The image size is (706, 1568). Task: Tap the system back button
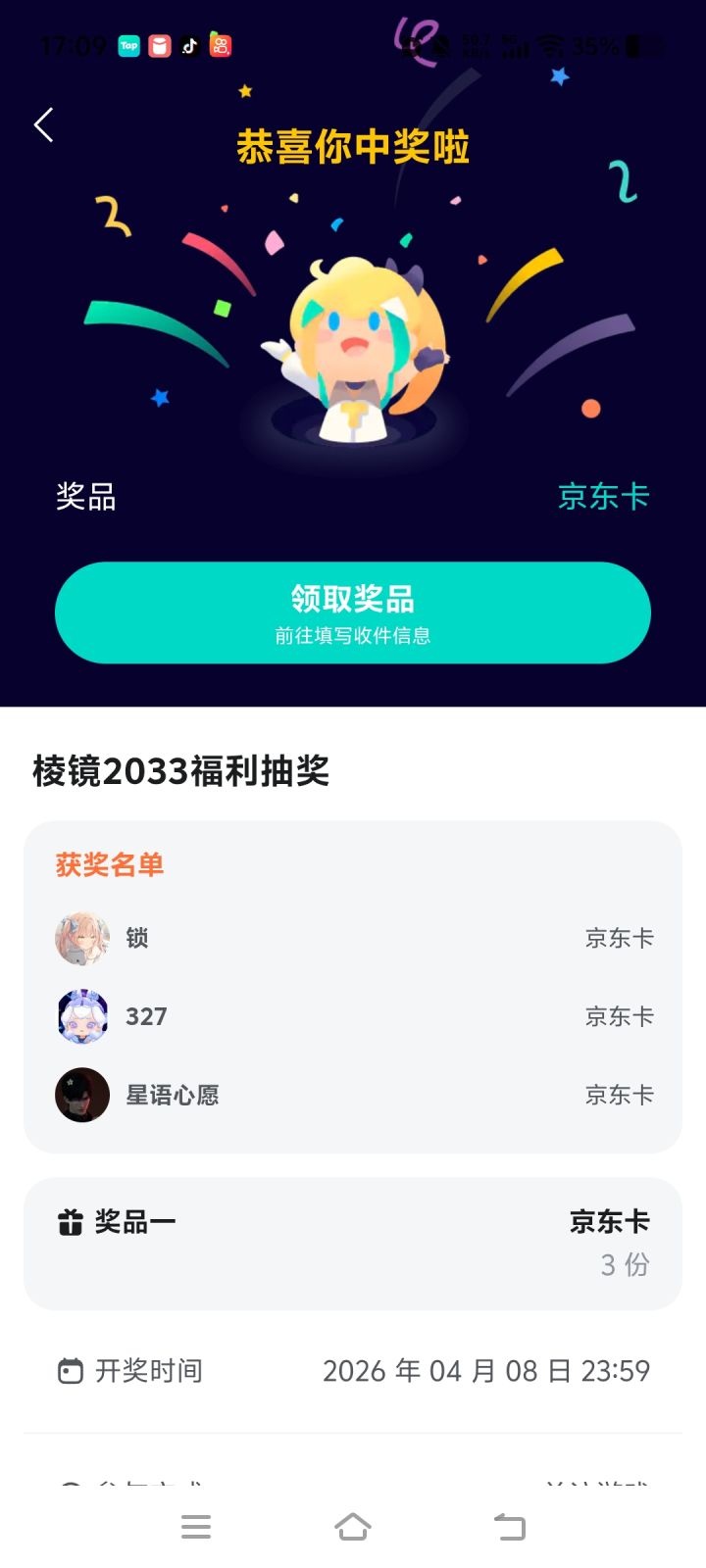point(510,1527)
